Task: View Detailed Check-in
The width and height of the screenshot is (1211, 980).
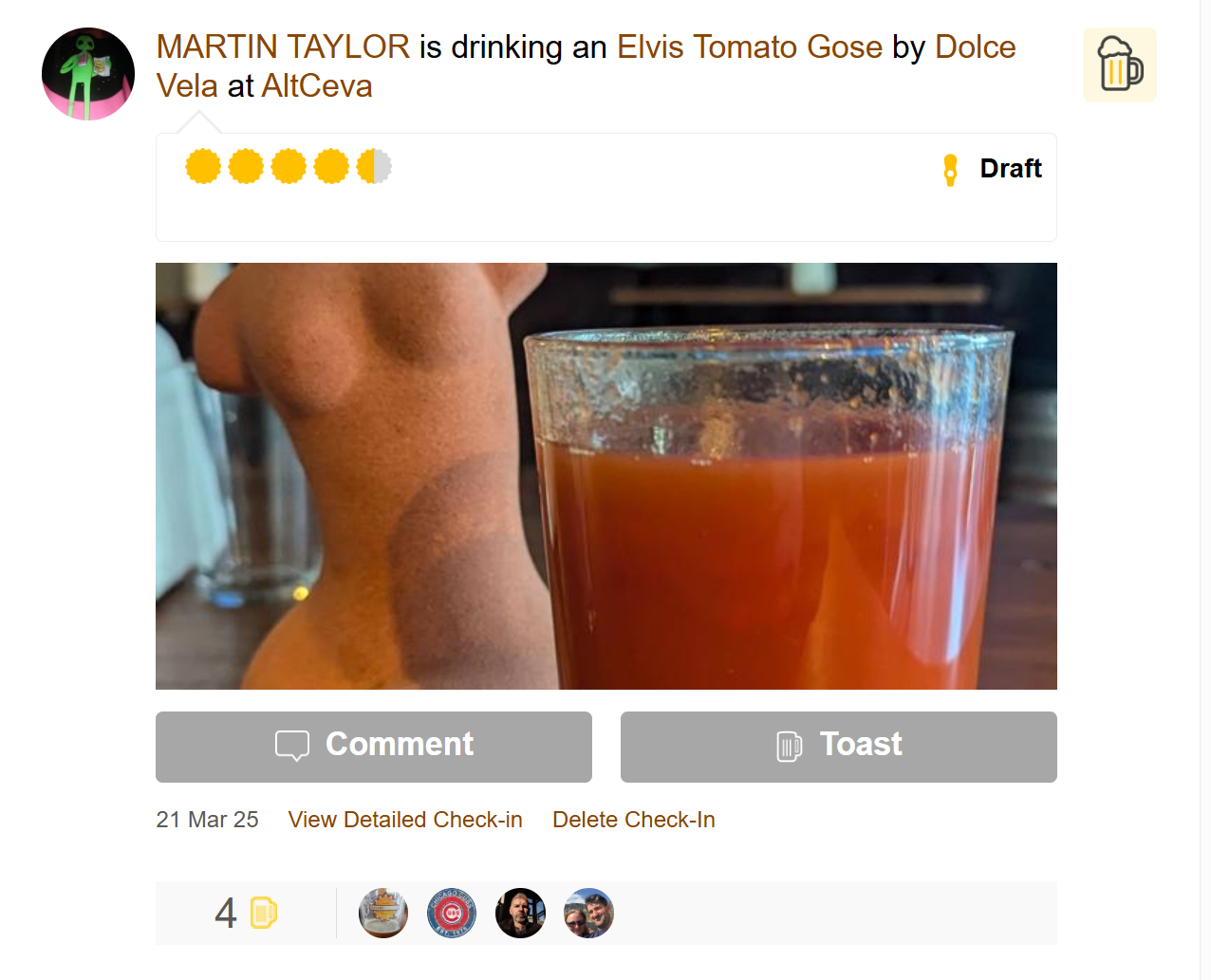Action: pos(405,820)
